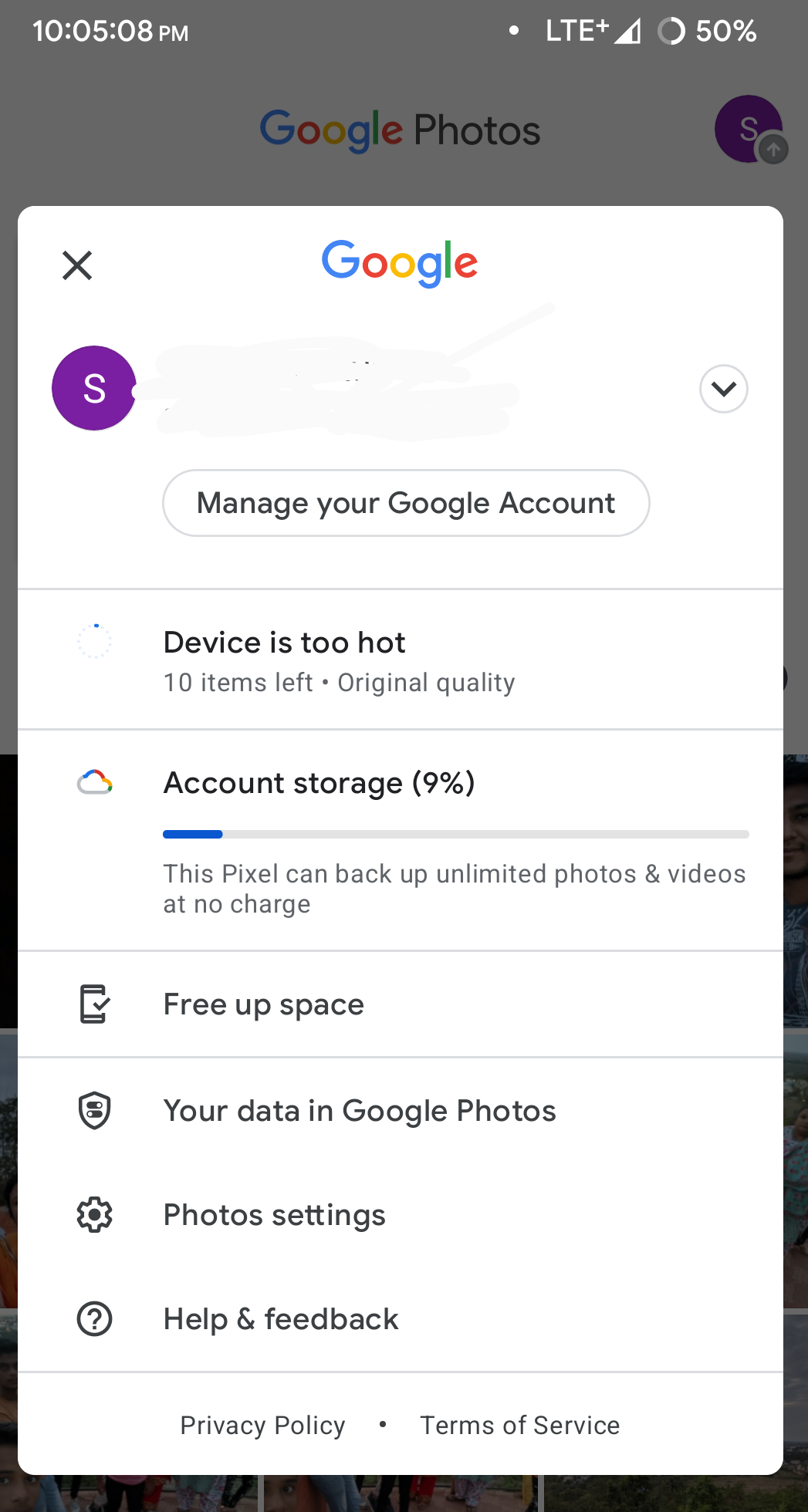Dismiss the dialog with the X

pos(76,265)
